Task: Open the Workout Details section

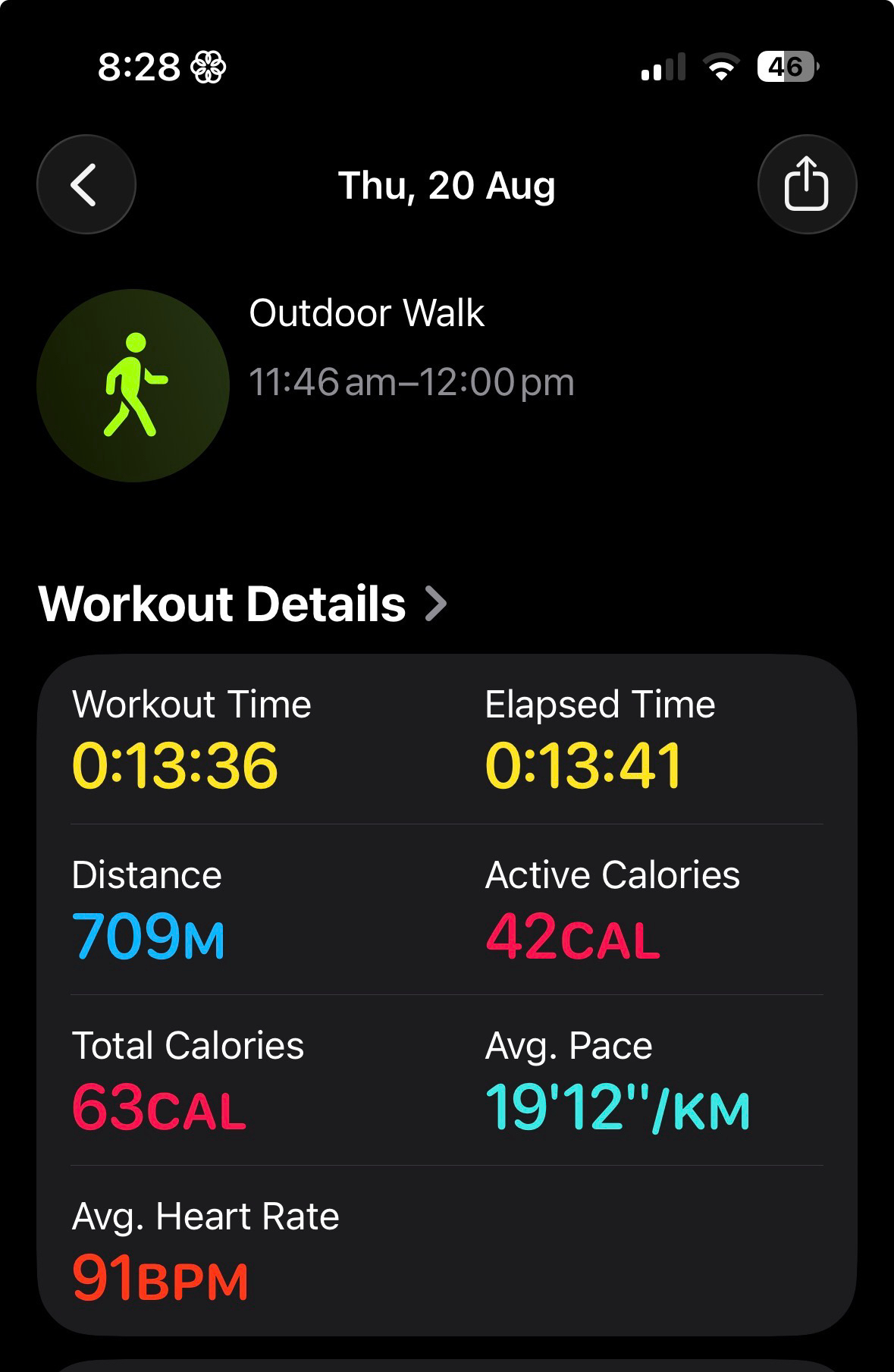Action: tap(243, 604)
